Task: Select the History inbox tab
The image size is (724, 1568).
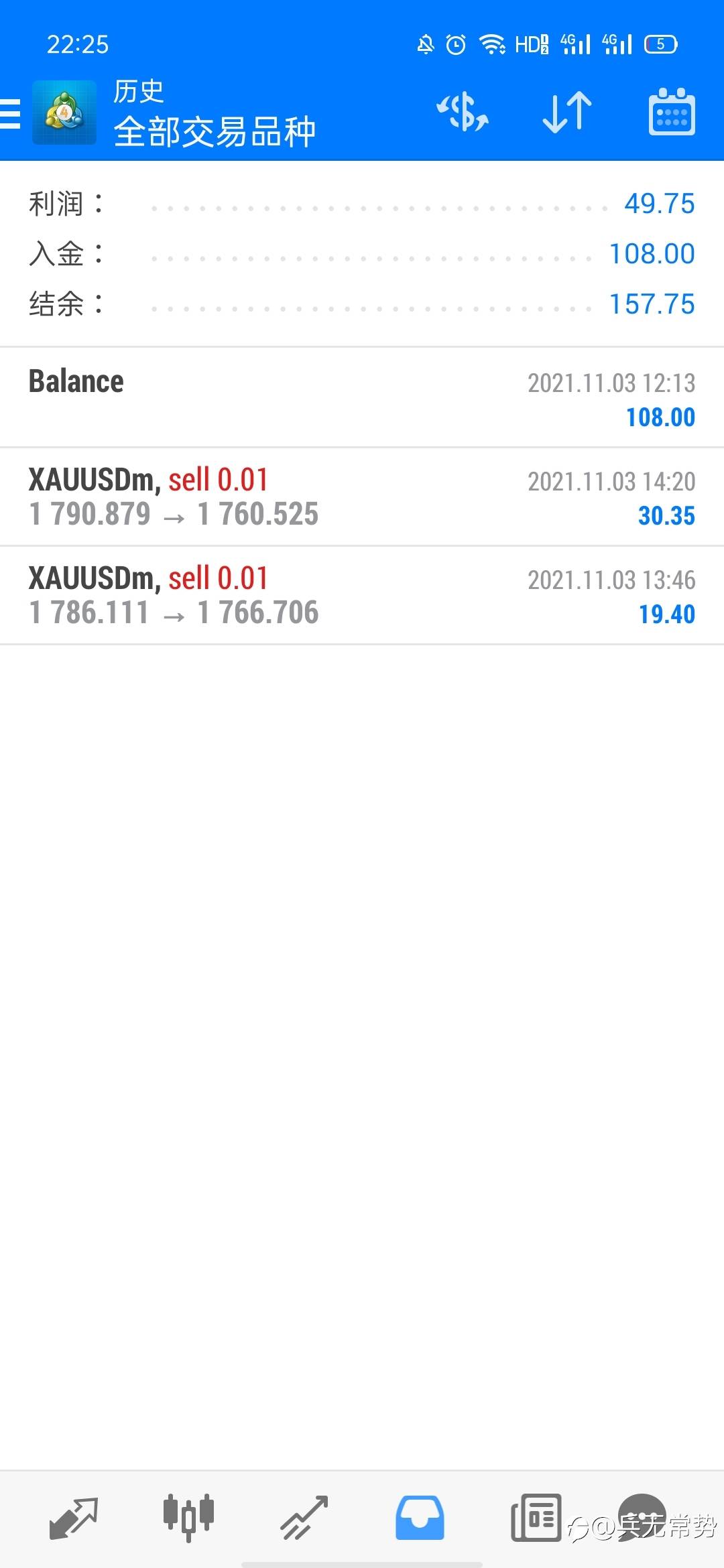Action: click(420, 1518)
